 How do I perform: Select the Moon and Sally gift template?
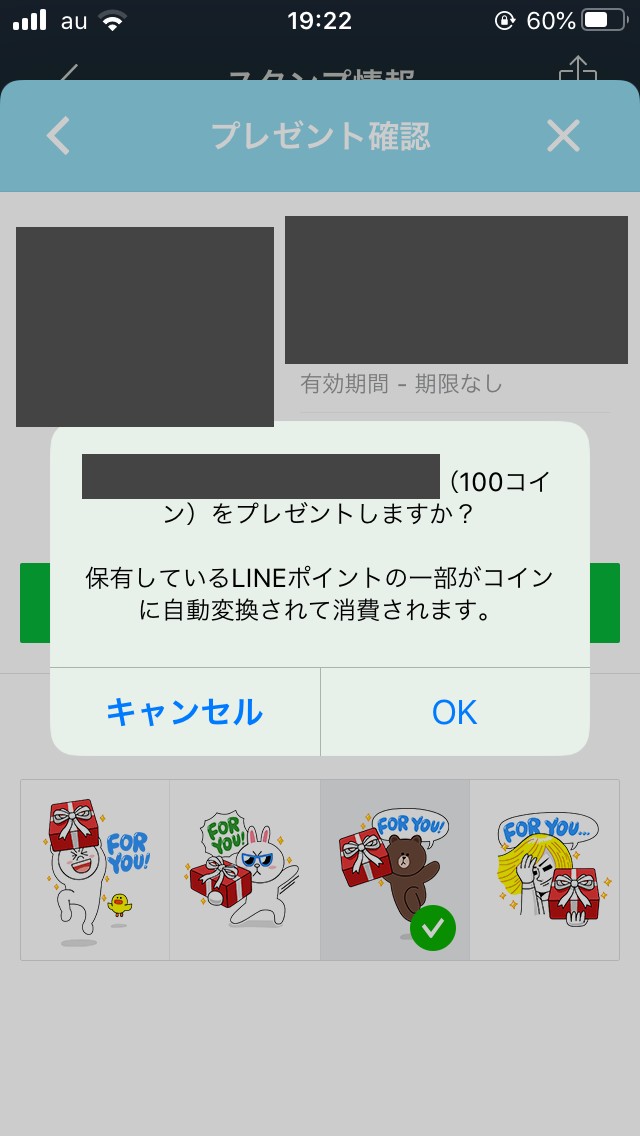95,870
